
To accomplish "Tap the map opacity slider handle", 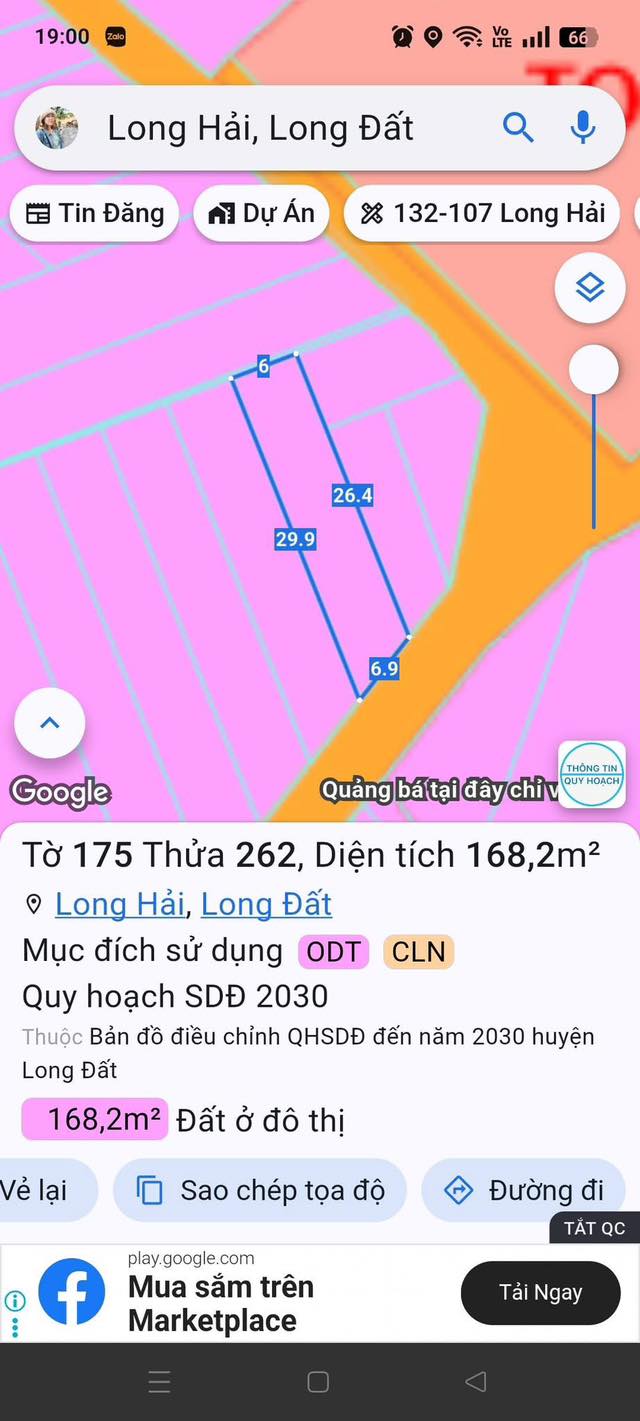I will click(594, 371).
